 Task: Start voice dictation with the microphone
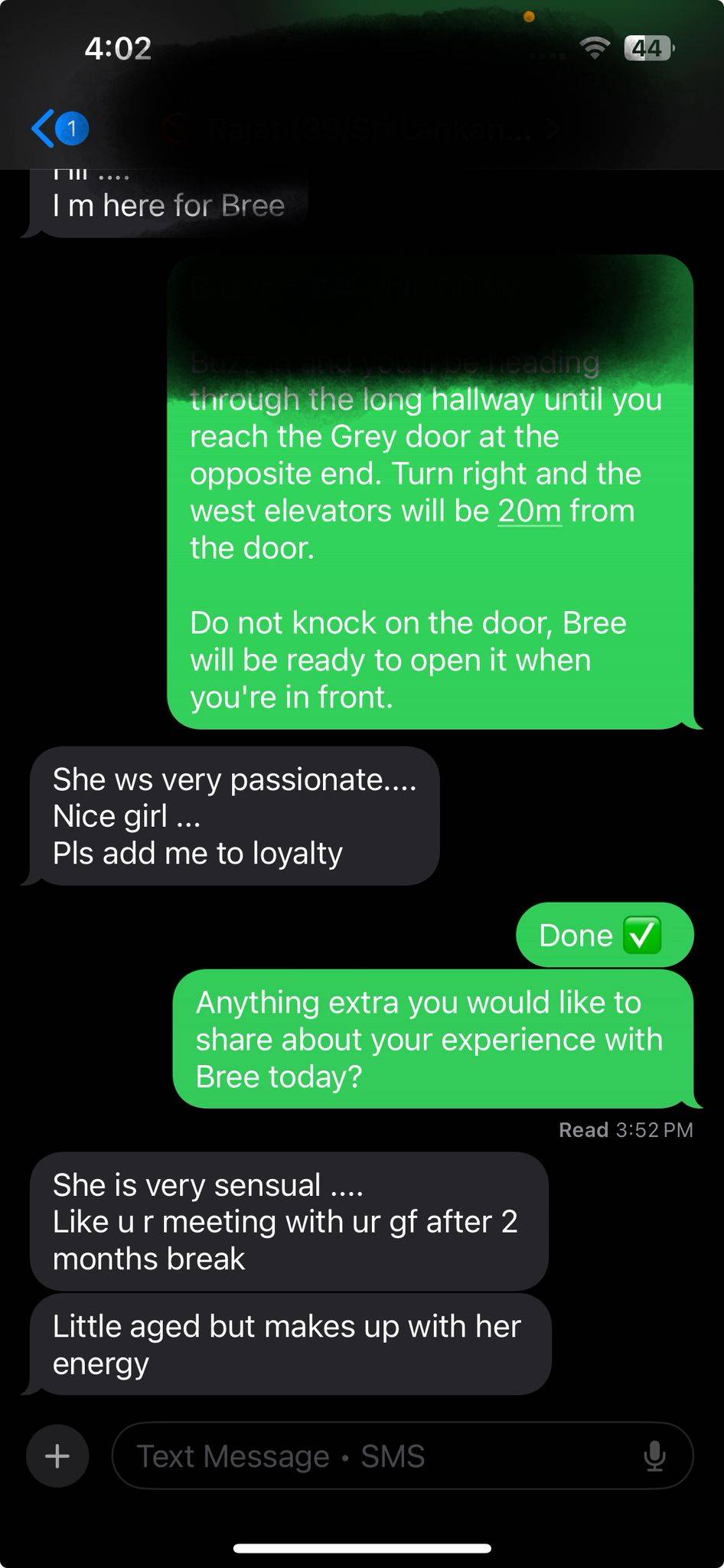(x=654, y=1455)
